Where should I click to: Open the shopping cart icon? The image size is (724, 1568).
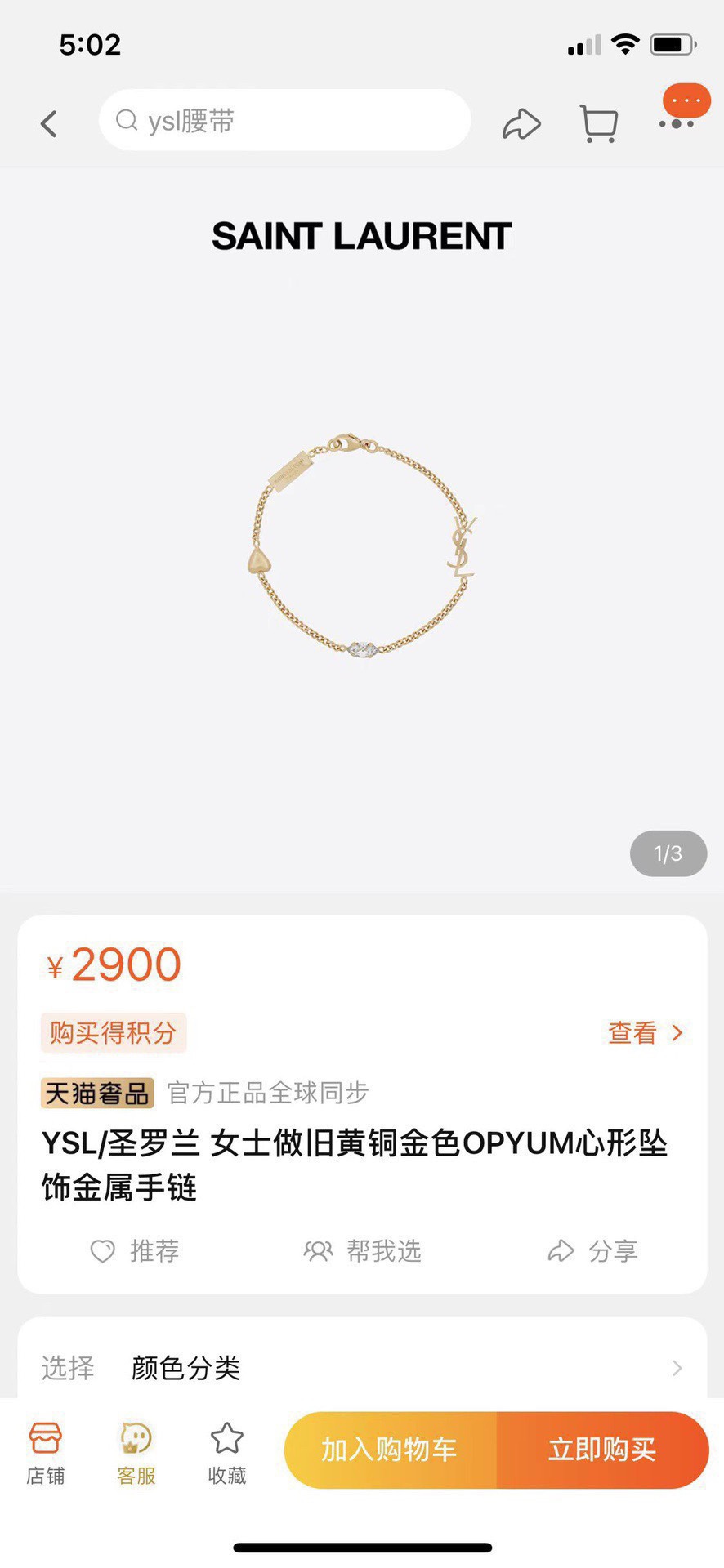[598, 124]
